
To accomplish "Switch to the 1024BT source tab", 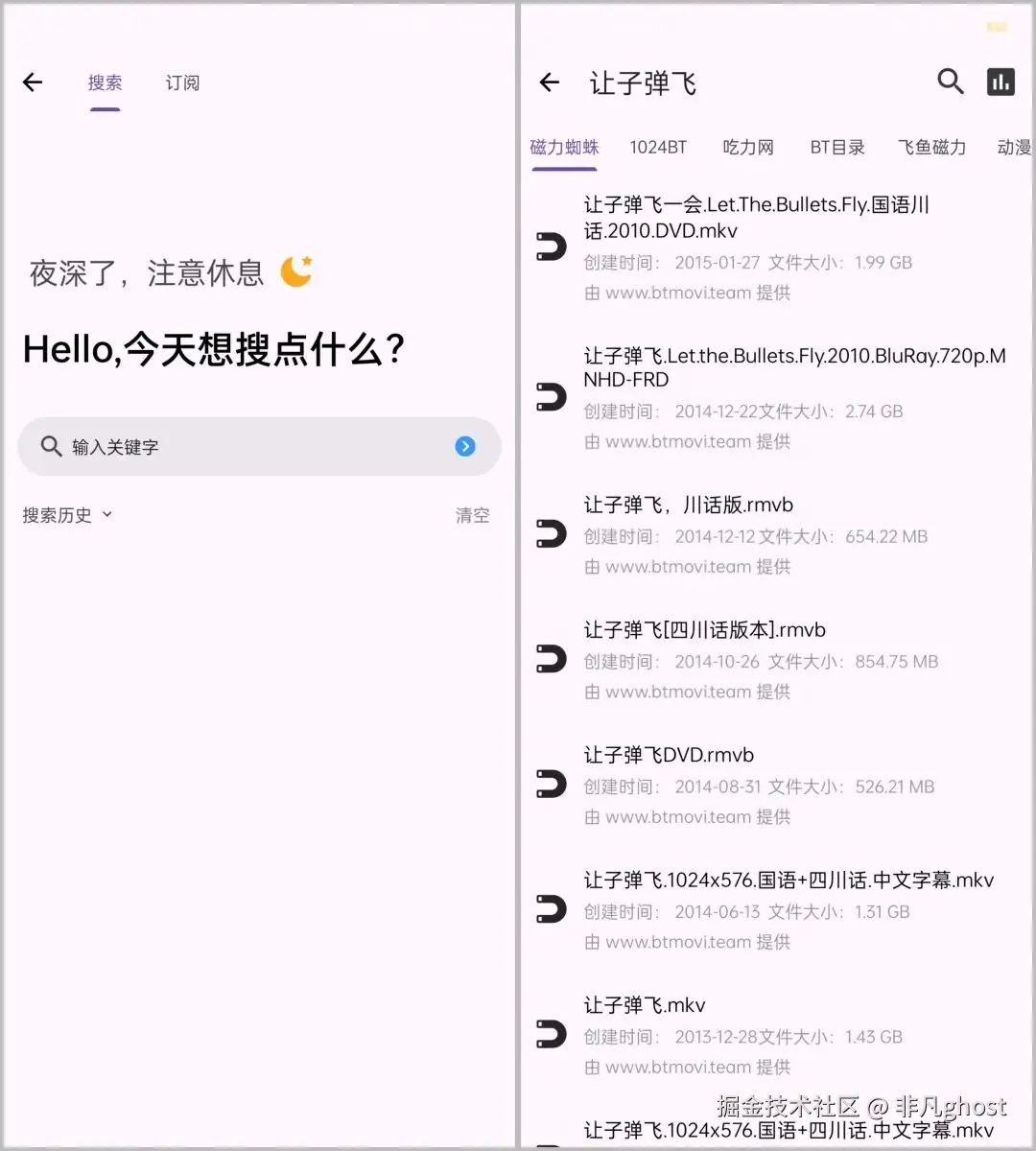I will point(658,148).
